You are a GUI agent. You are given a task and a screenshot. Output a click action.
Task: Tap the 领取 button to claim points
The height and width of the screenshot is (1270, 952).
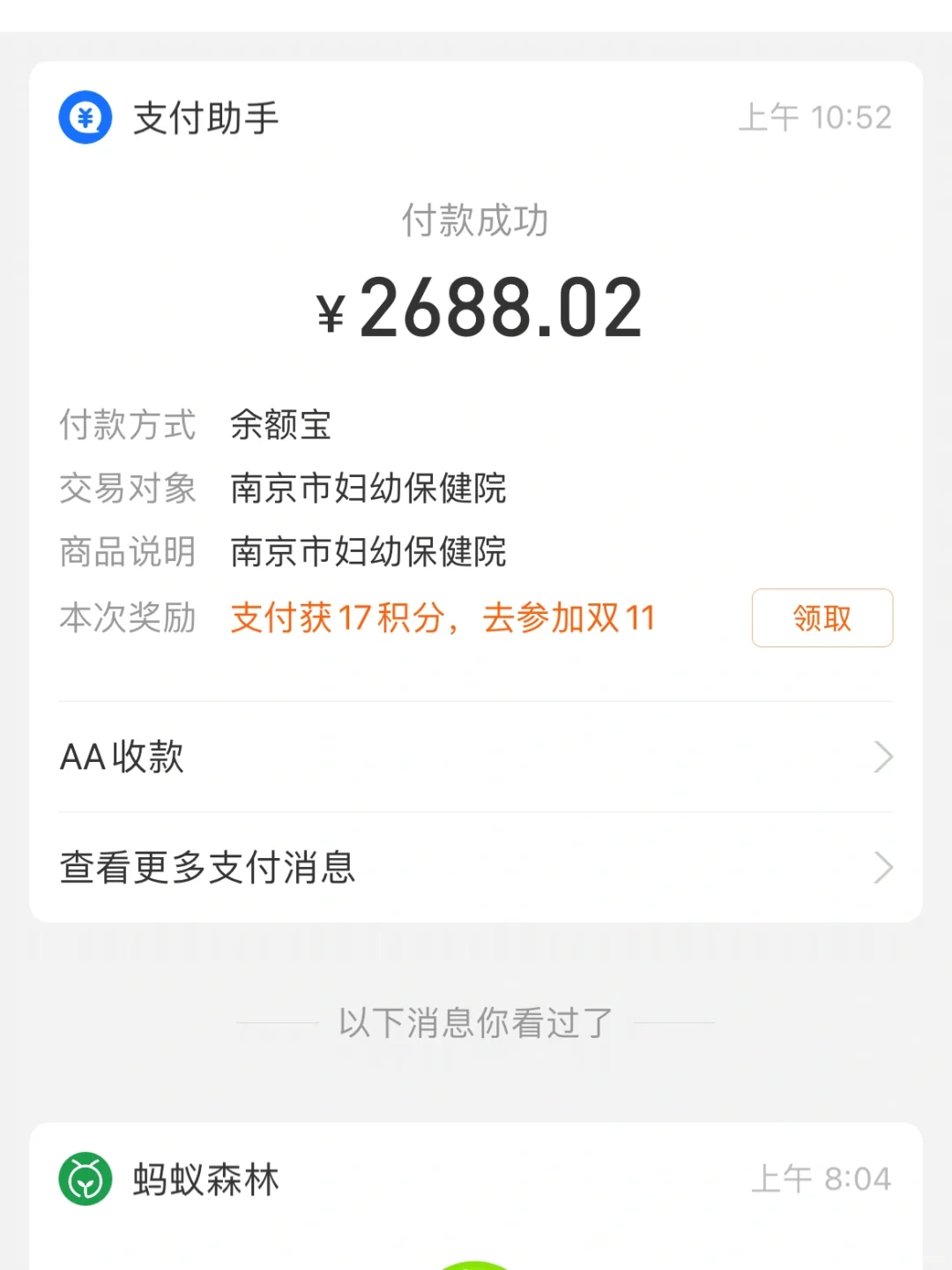pos(822,618)
